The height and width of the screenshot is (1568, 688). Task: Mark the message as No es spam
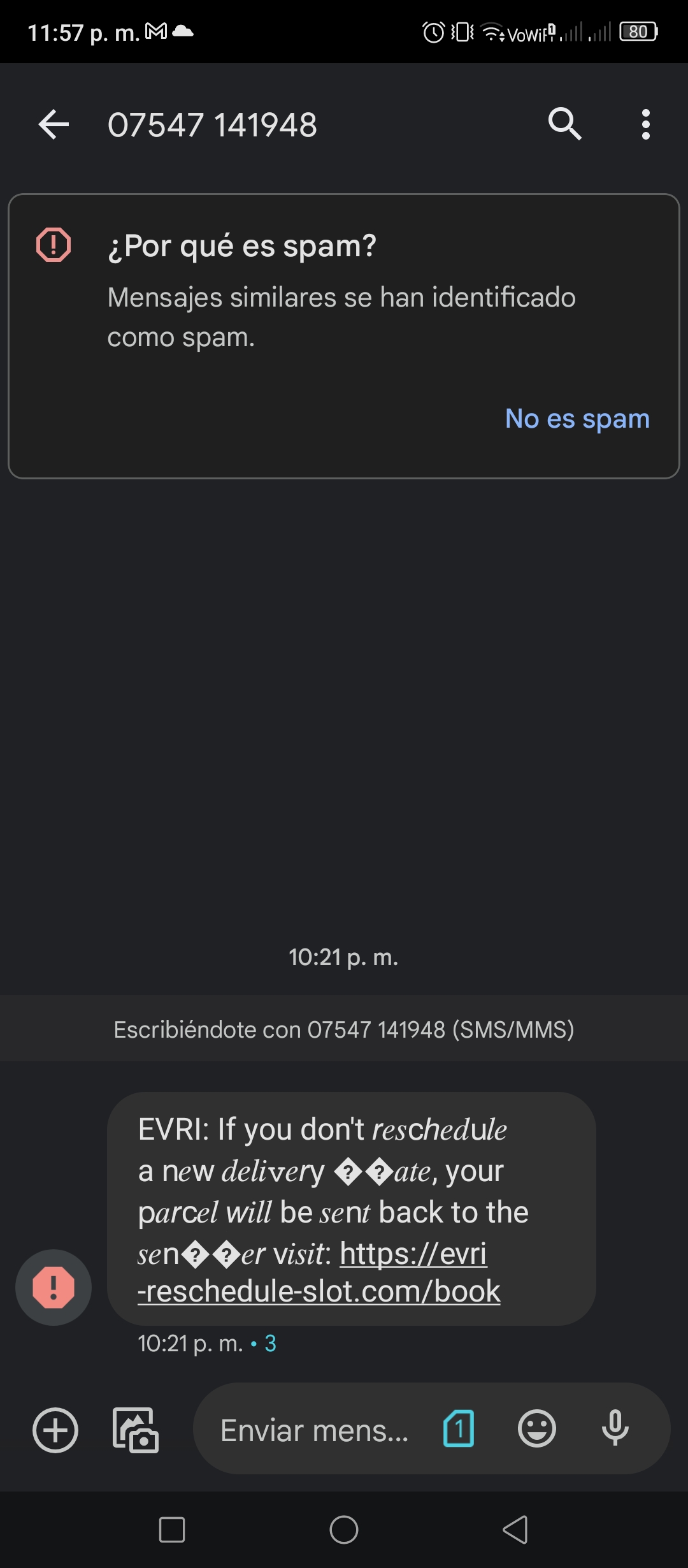click(x=577, y=419)
